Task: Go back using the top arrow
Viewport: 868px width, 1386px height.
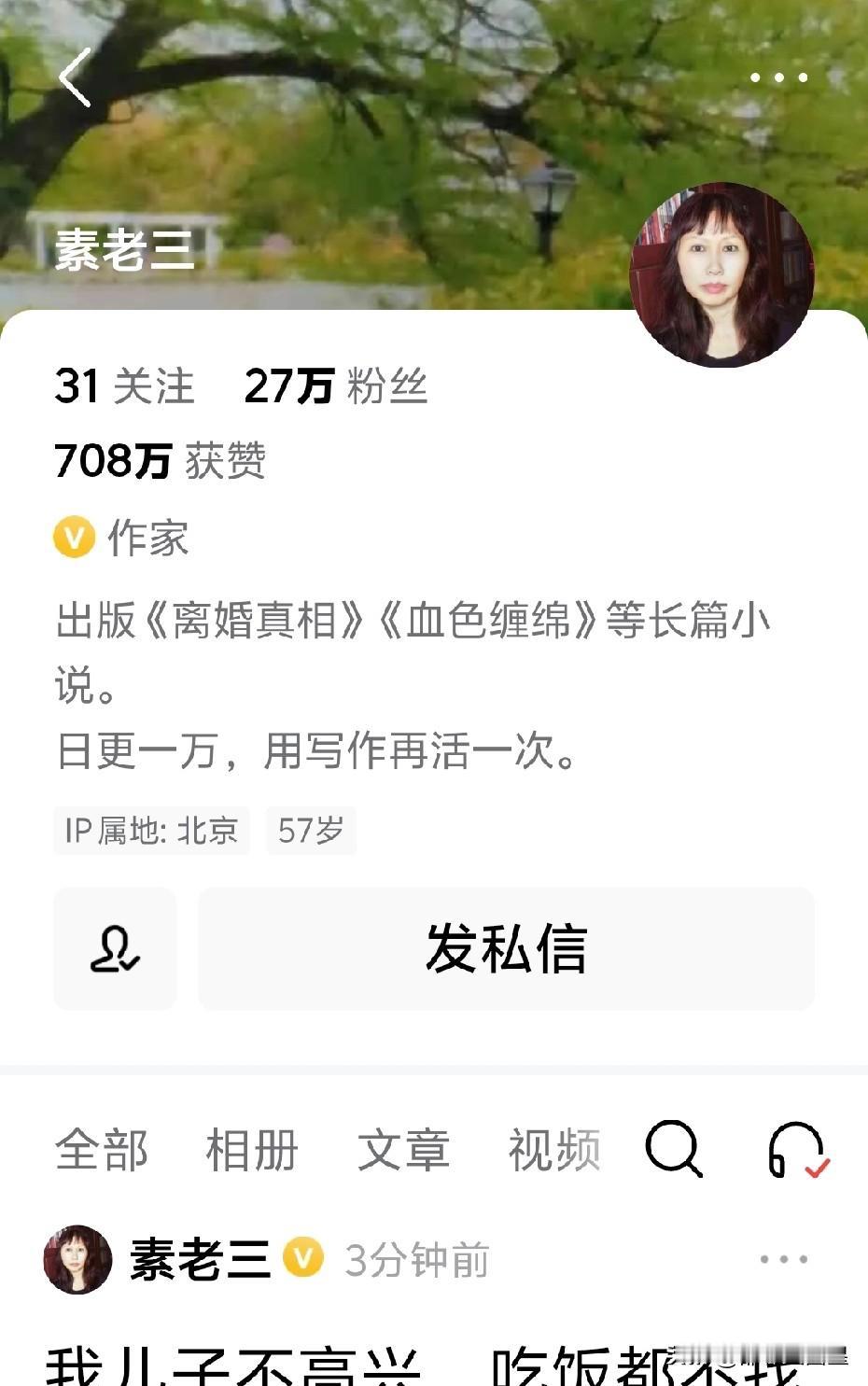Action: [75, 77]
